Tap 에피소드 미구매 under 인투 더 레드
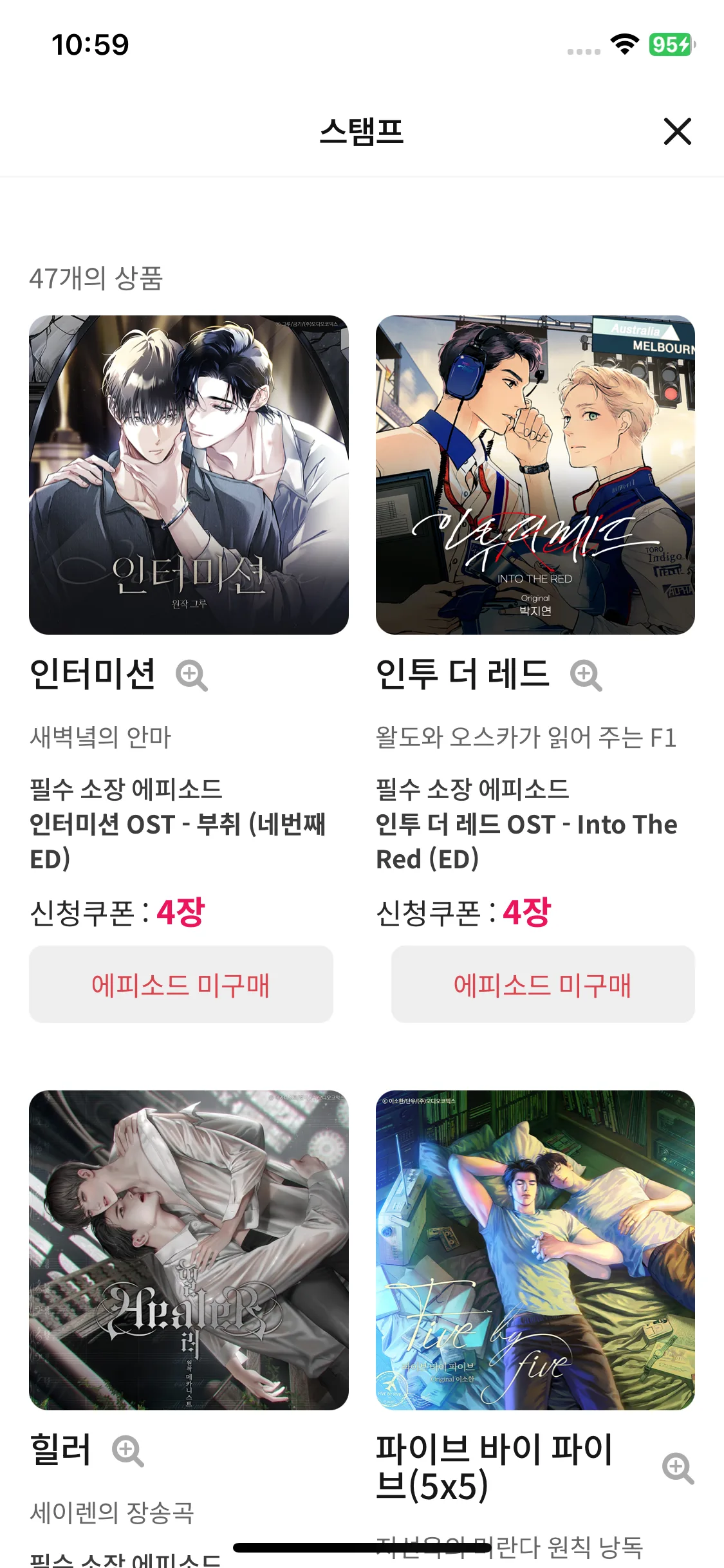The width and height of the screenshot is (724, 1568). point(543,984)
